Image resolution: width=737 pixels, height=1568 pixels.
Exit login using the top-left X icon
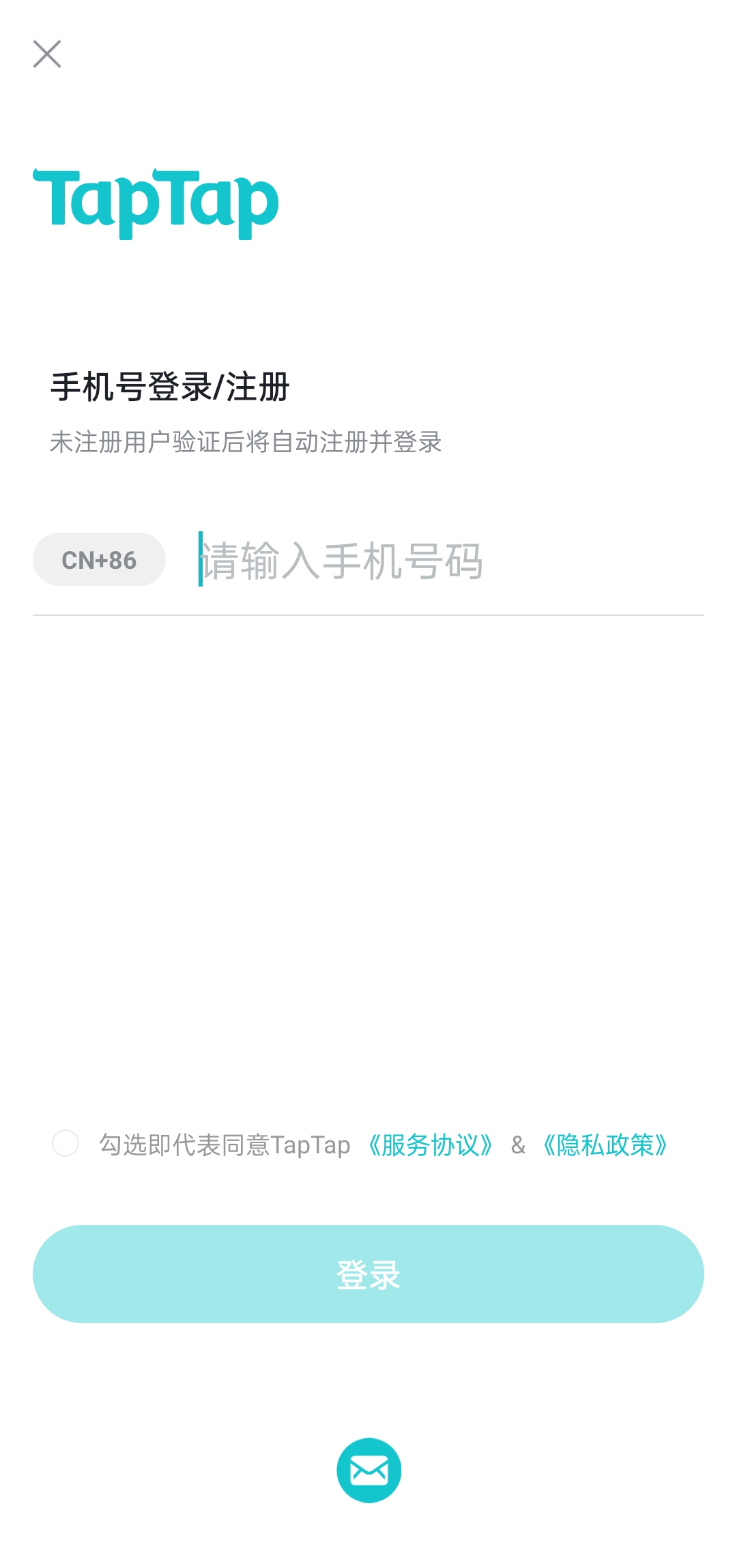click(x=48, y=55)
